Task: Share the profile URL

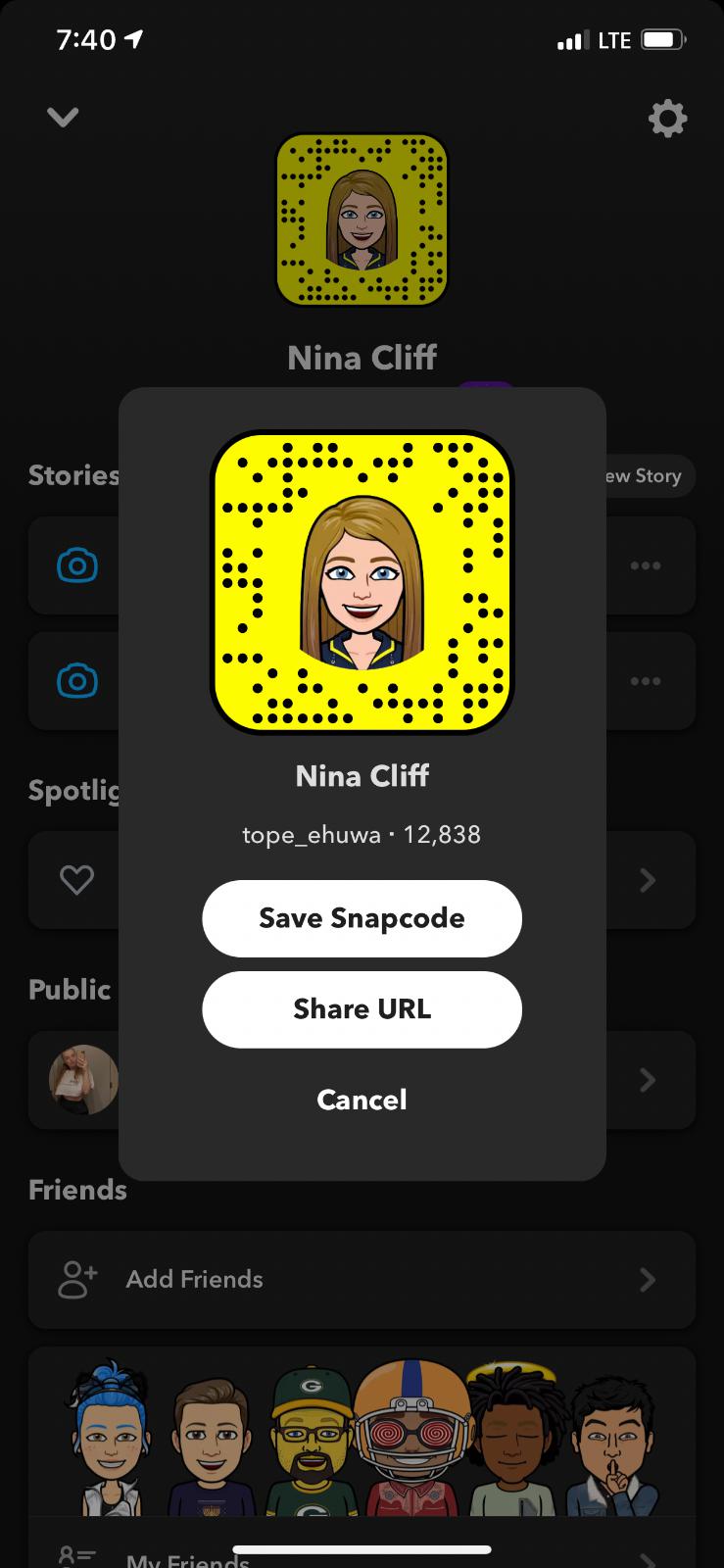Action: (x=362, y=1009)
